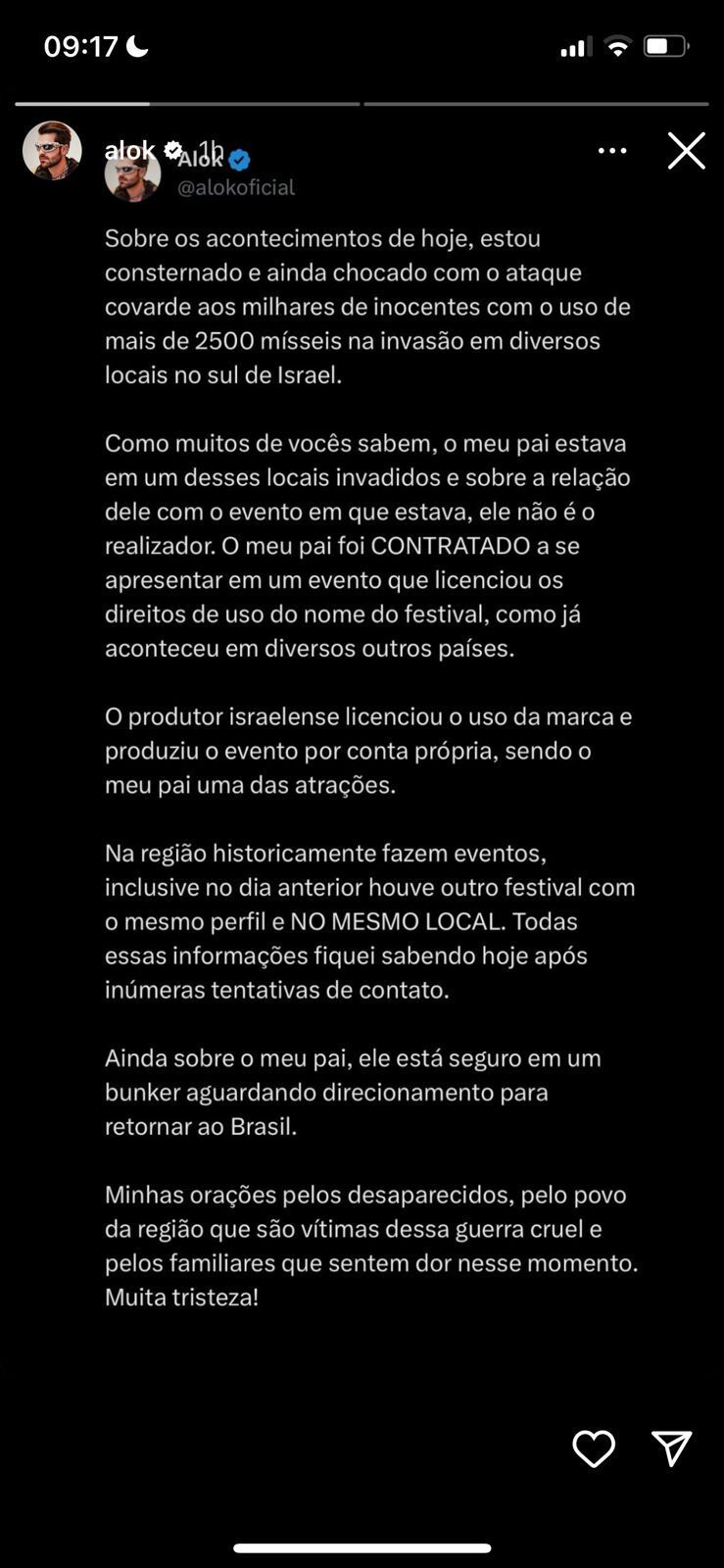Like the story with the heart icon
This screenshot has width=724, height=1568.
595,1448
